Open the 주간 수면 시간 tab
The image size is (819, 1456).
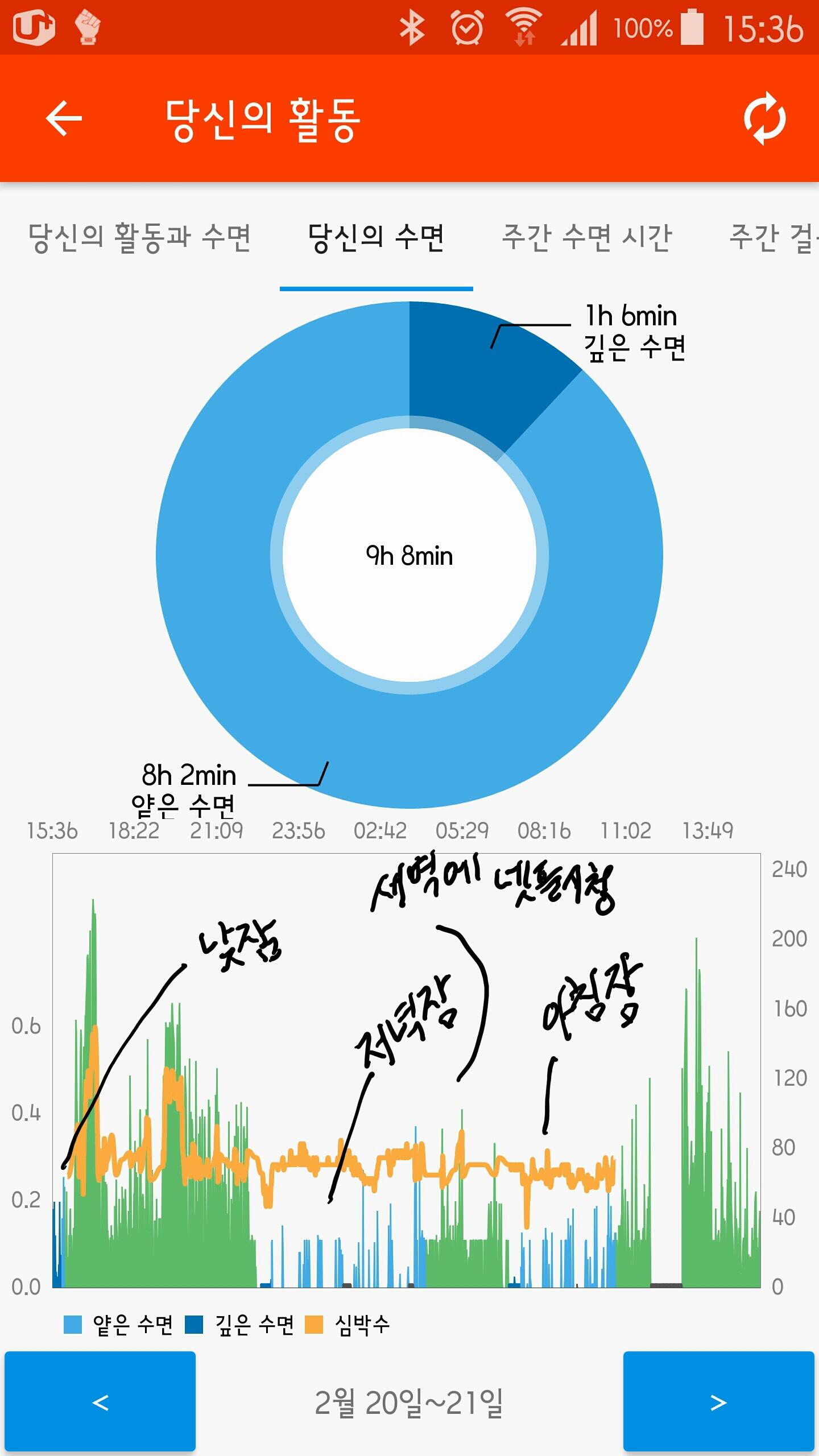click(x=587, y=238)
